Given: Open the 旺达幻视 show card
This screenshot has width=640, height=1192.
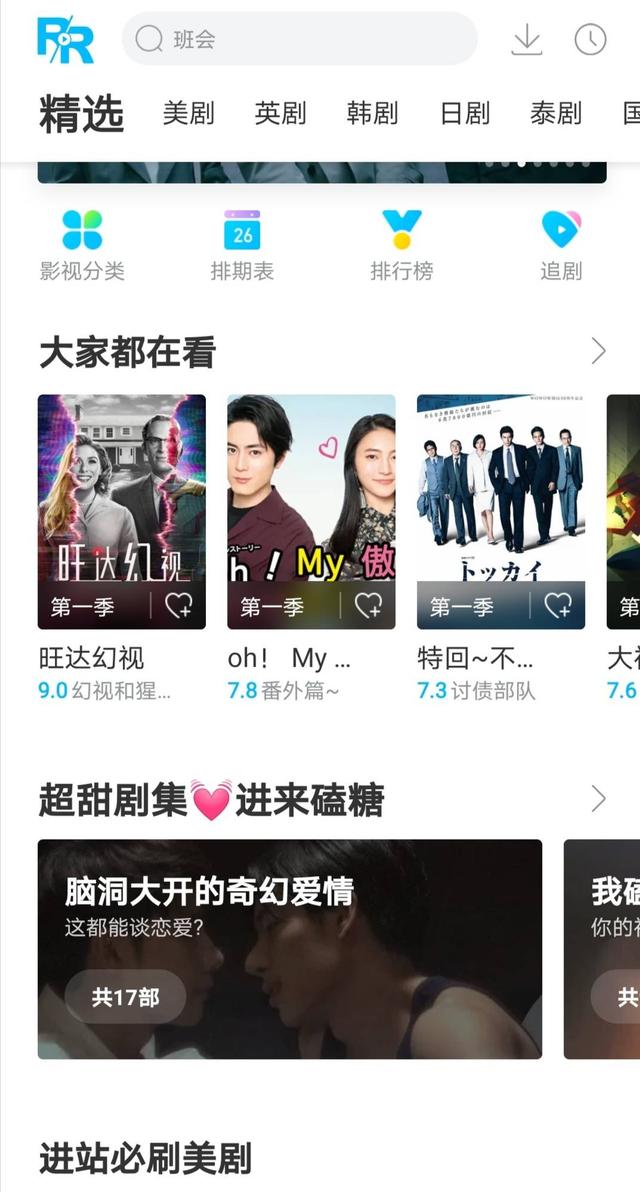Looking at the screenshot, I should 121,500.
